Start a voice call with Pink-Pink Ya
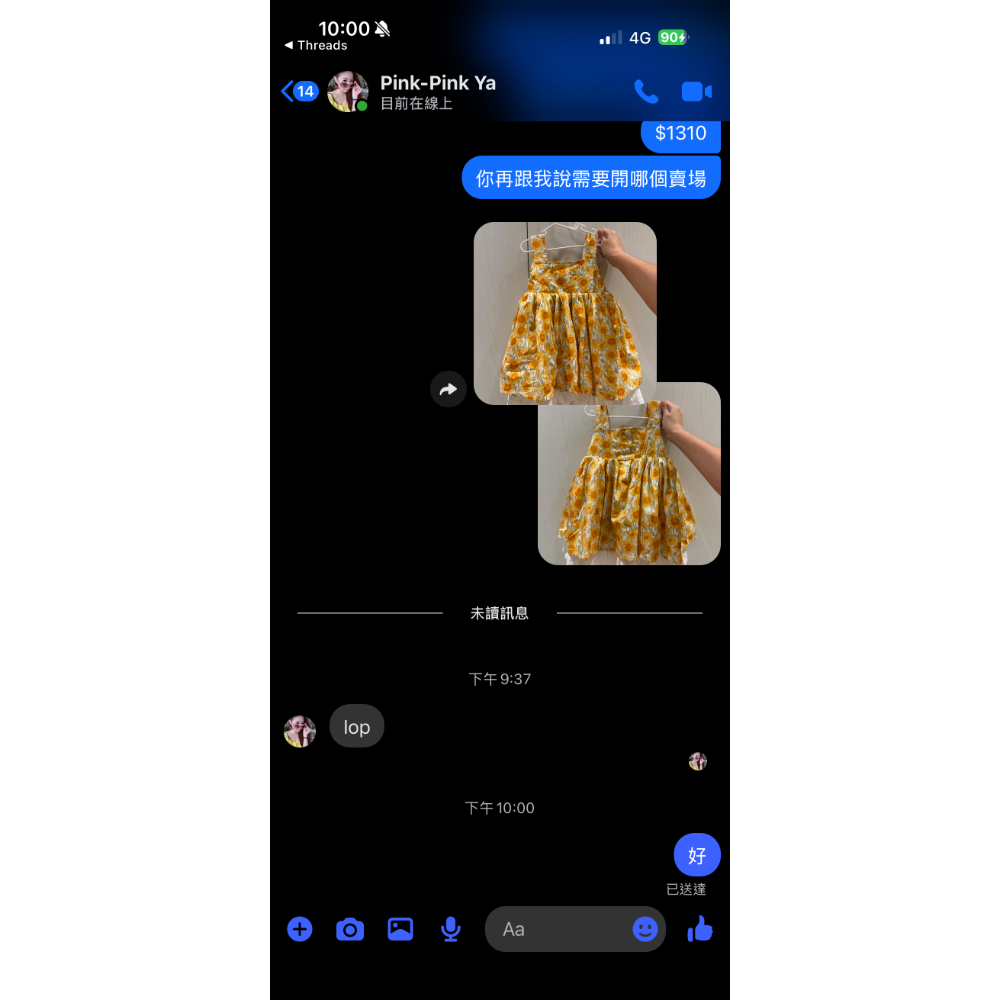Screen dimensions: 1000x1000 [646, 92]
